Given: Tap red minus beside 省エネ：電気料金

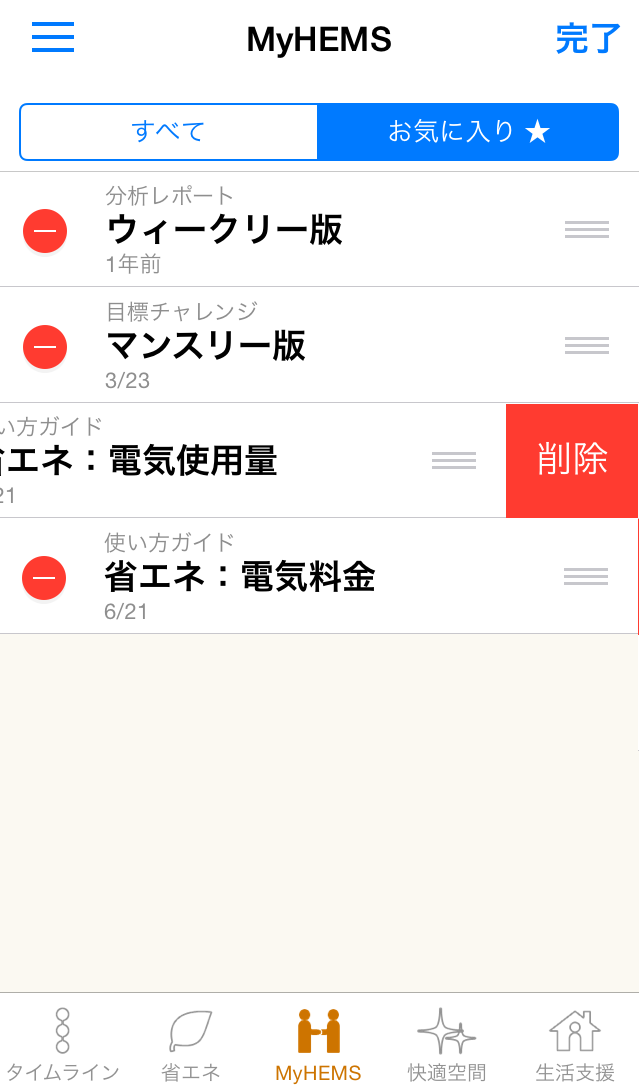Looking at the screenshot, I should coord(44,578).
